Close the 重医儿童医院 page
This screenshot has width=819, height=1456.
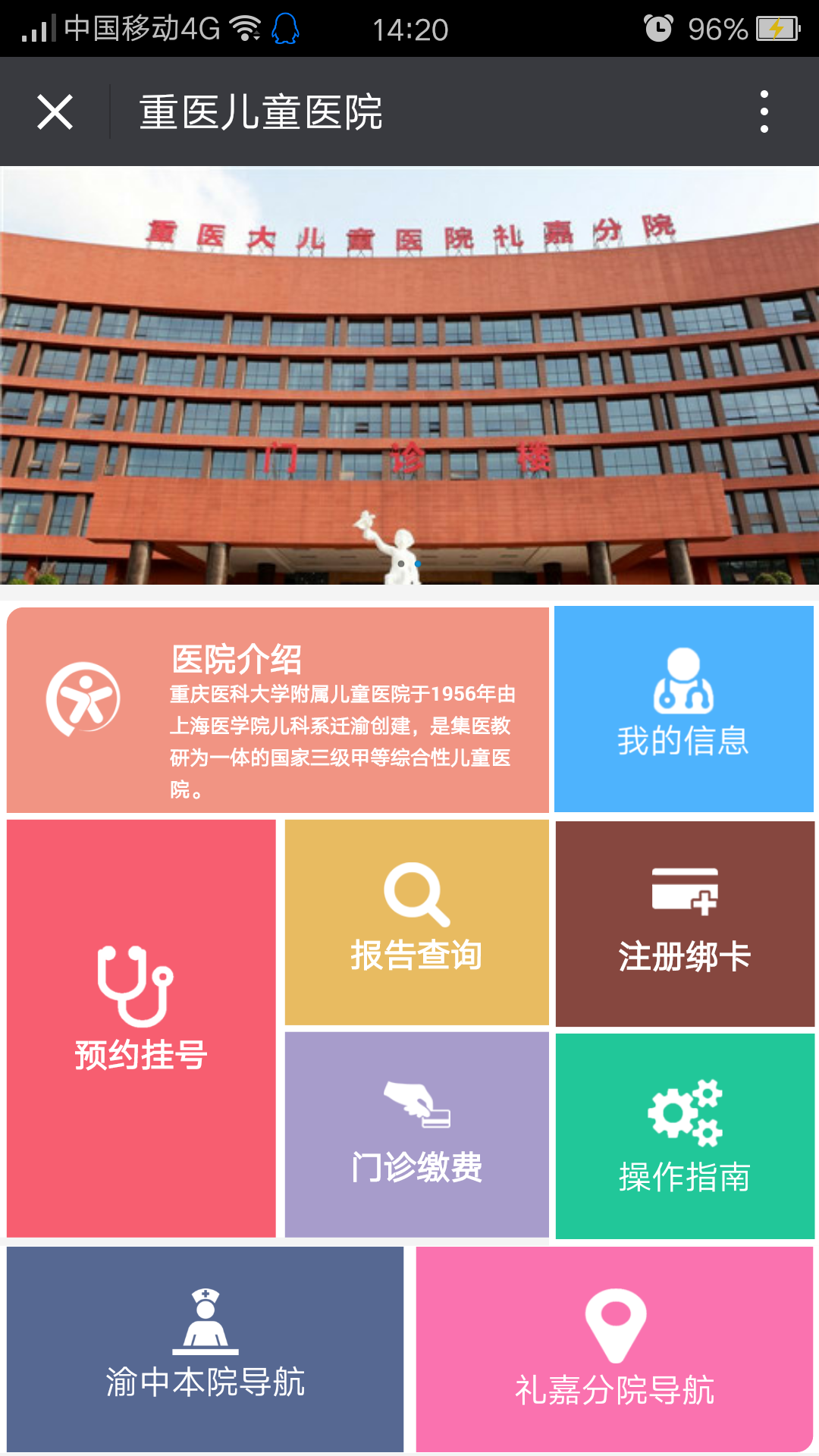tap(55, 112)
